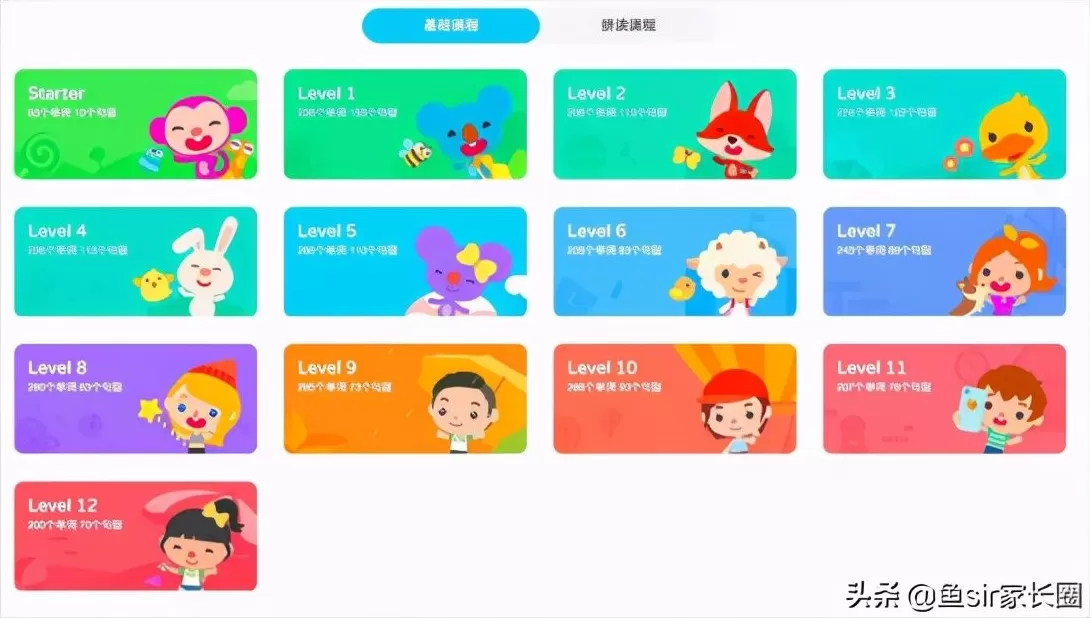Choose the Level 8 course
1090x618 pixels.
(x=135, y=399)
